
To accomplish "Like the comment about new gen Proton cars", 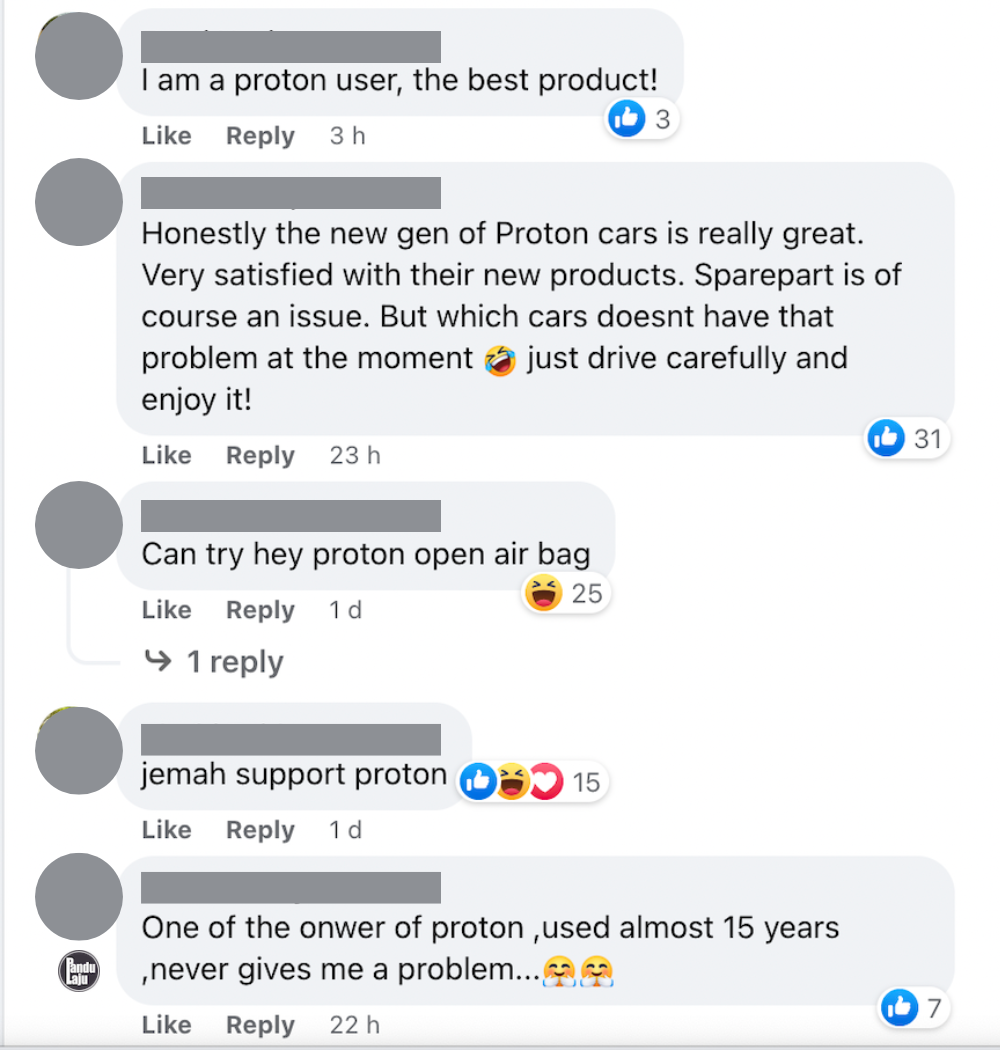I will tap(166, 455).
